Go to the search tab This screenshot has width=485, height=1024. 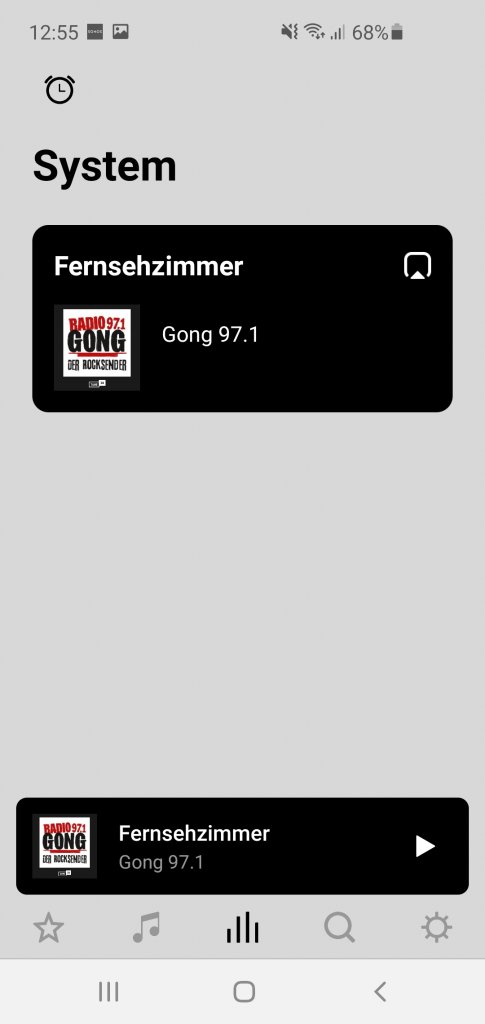click(339, 928)
